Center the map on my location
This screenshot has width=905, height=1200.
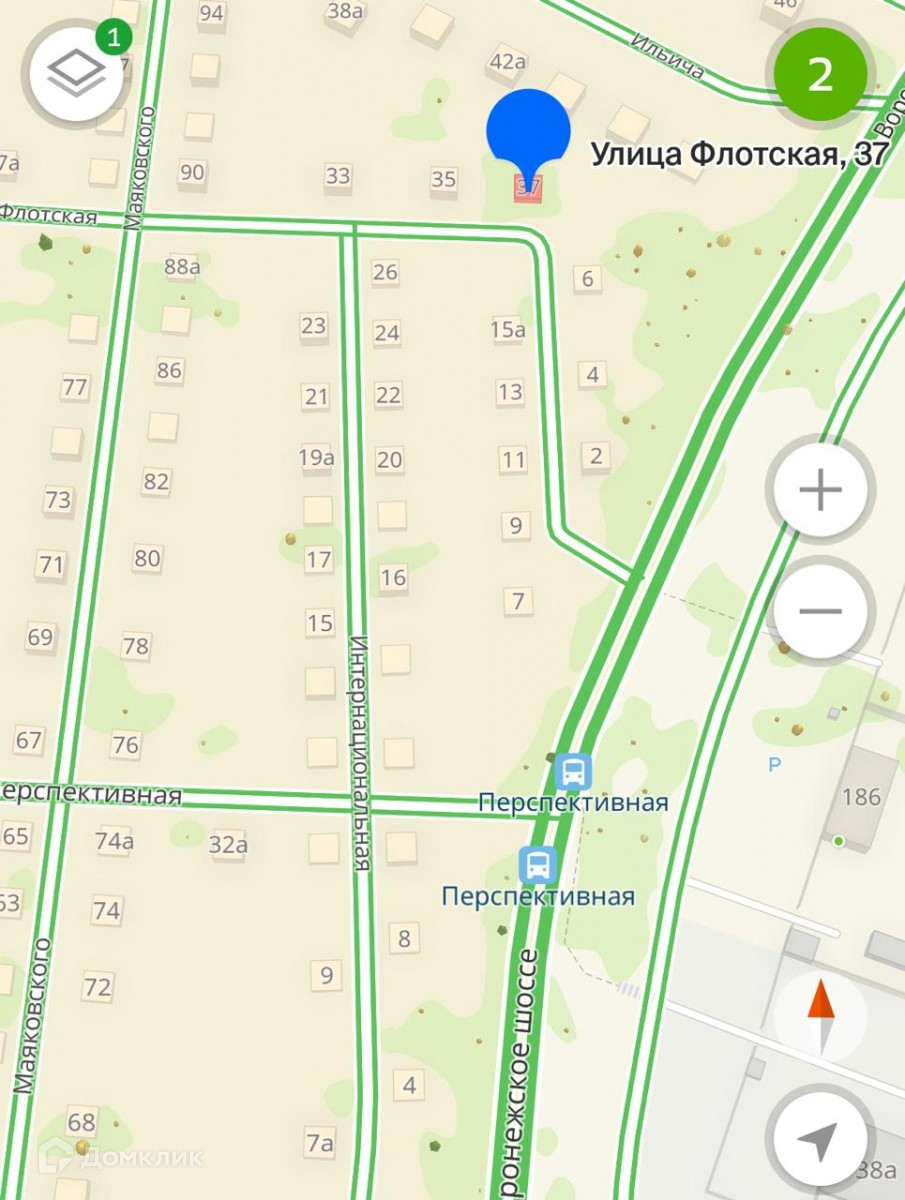pos(820,1138)
